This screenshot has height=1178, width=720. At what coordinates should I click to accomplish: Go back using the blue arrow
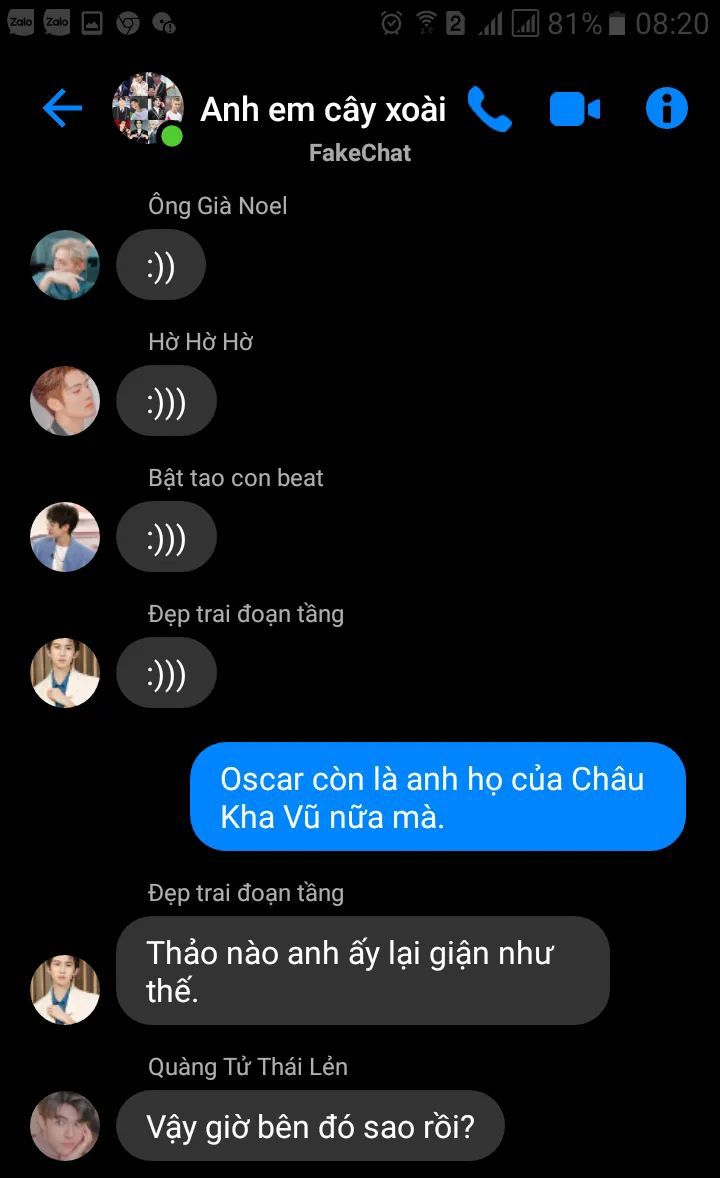[62, 108]
